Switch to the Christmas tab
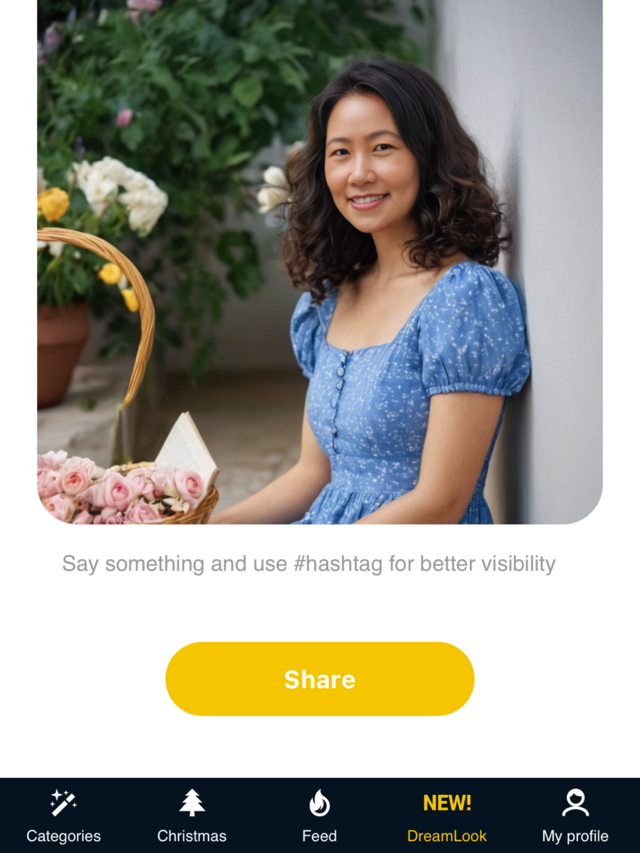The height and width of the screenshot is (853, 640). [x=192, y=816]
